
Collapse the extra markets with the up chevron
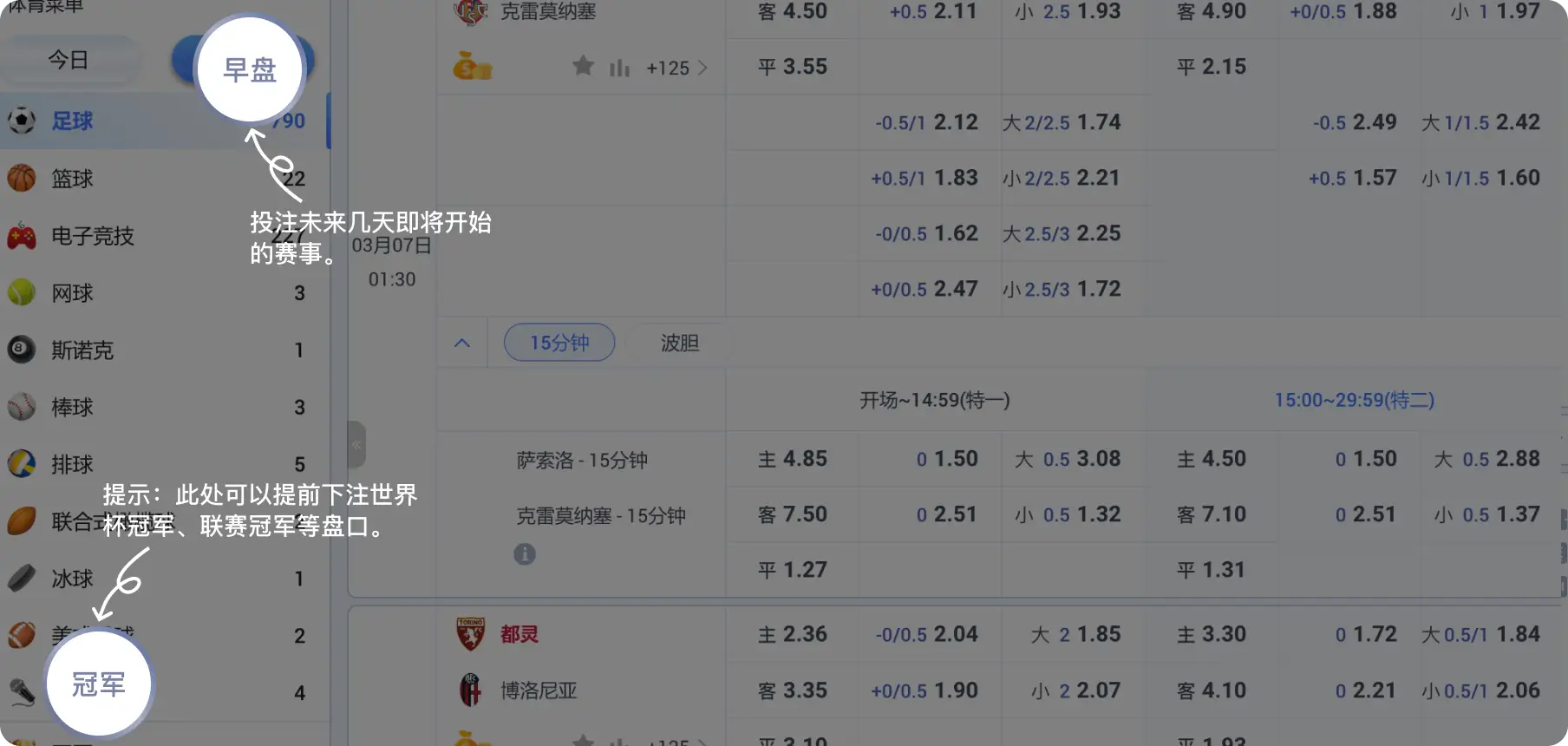click(x=462, y=343)
